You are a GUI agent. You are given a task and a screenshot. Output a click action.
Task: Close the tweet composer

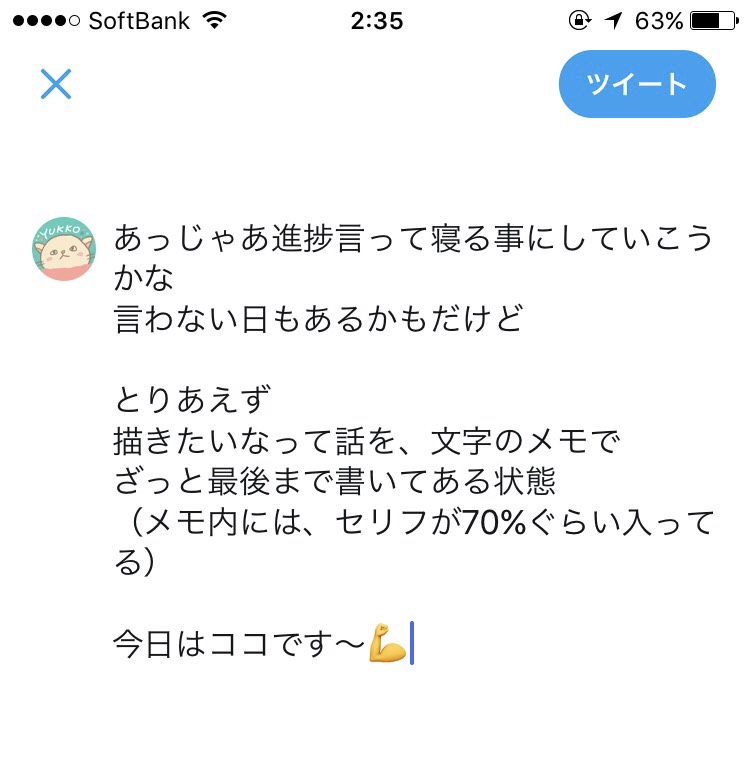click(x=56, y=84)
